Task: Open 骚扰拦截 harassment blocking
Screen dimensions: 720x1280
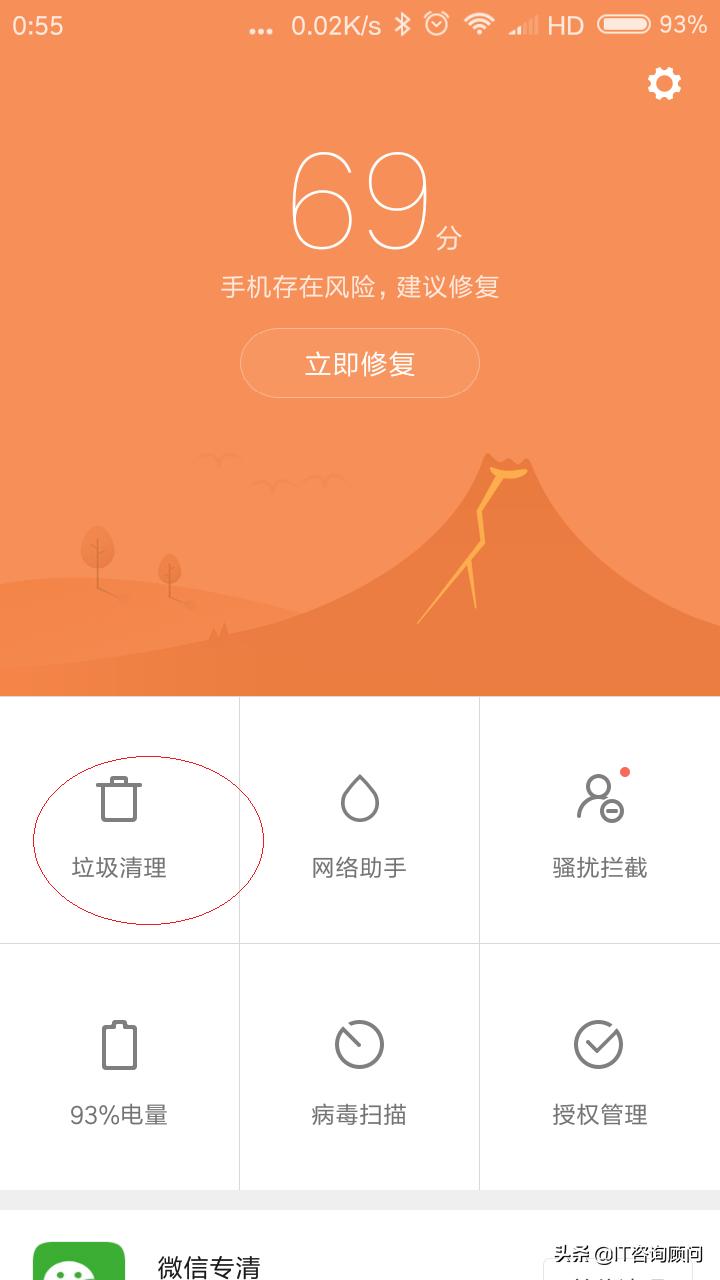Action: click(x=599, y=830)
